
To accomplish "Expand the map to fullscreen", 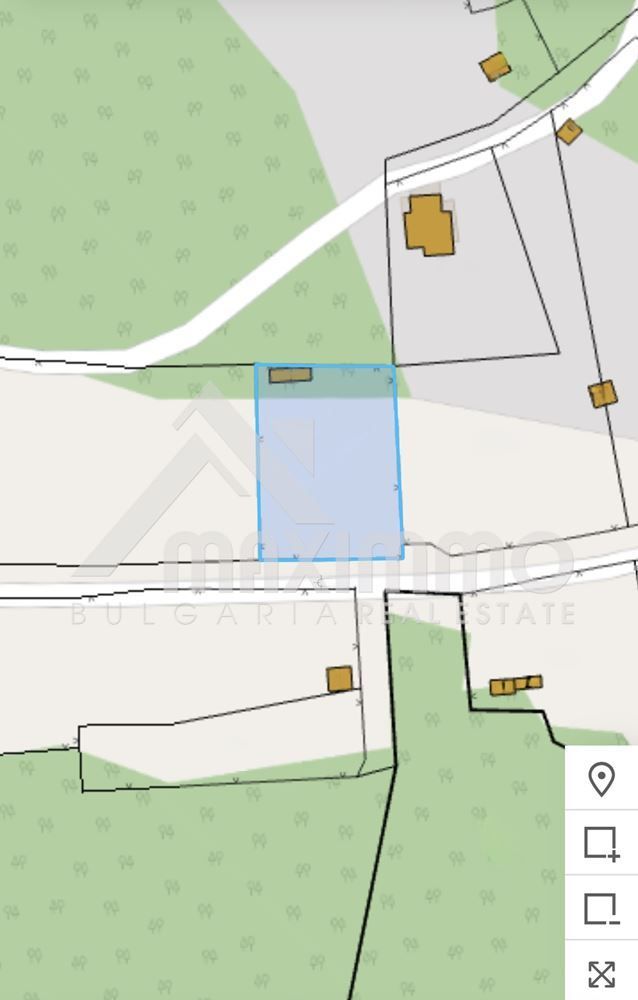I will click(x=601, y=974).
